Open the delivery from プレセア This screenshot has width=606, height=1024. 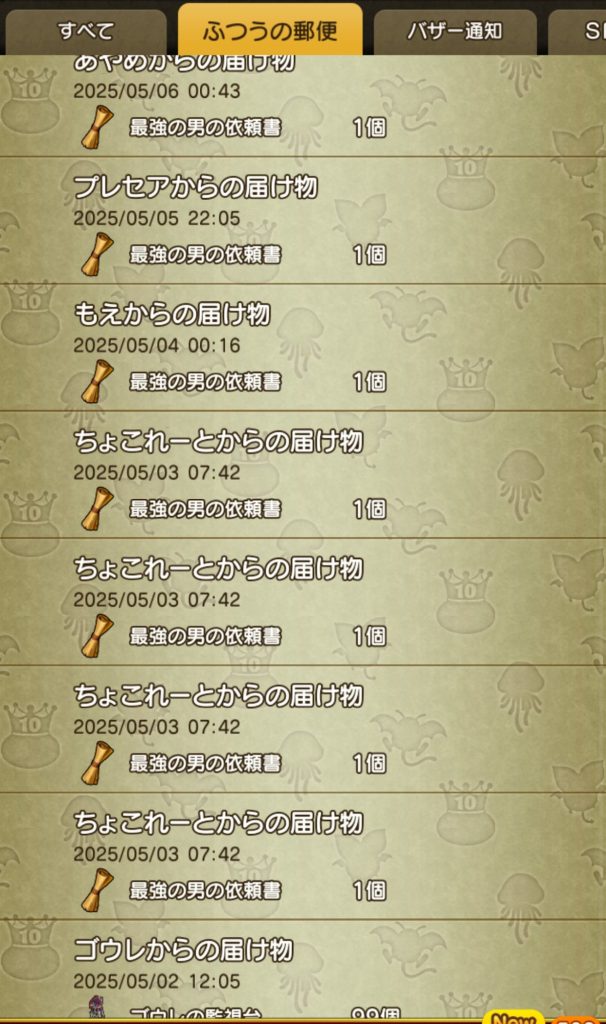(x=303, y=221)
